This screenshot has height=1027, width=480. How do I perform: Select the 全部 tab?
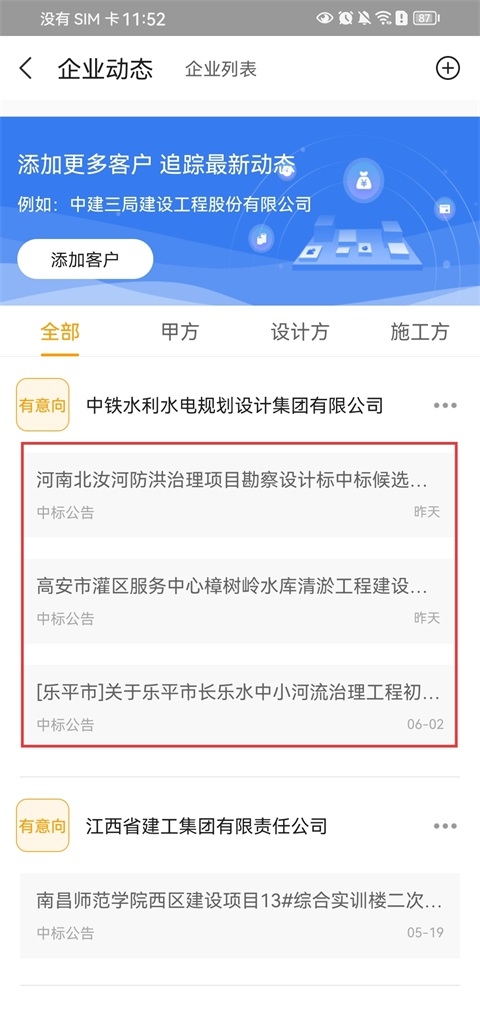point(60,332)
